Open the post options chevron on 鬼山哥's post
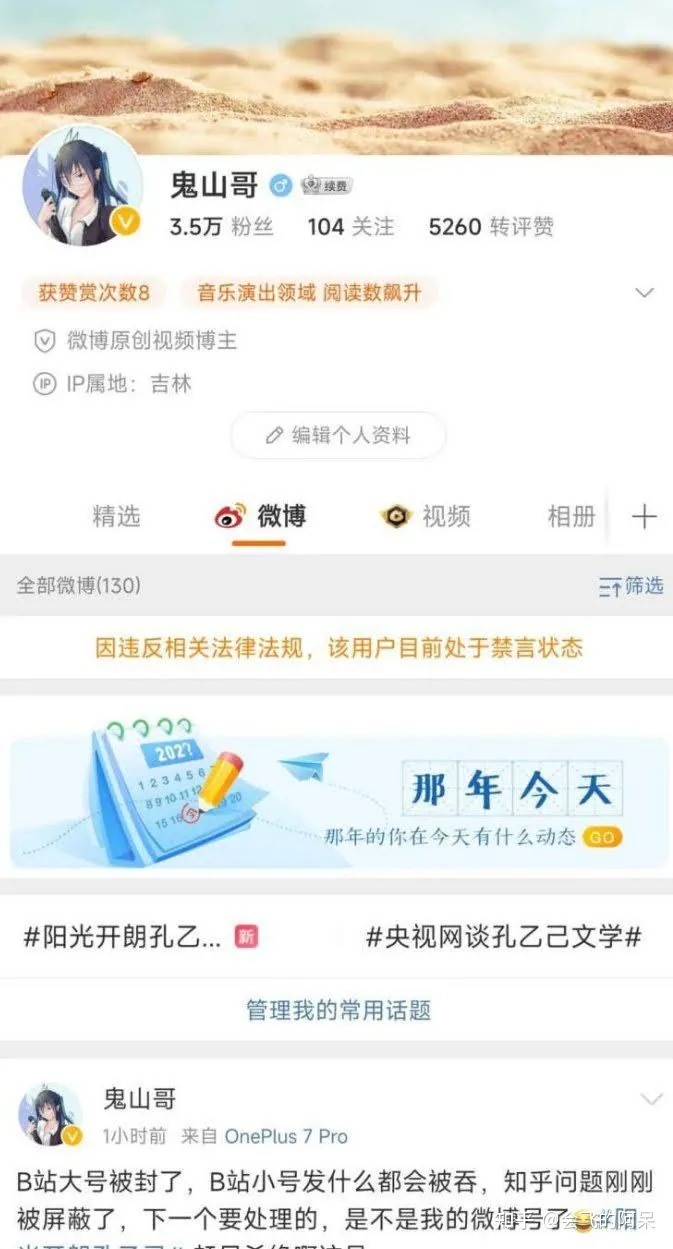673x1249 pixels. (651, 1100)
